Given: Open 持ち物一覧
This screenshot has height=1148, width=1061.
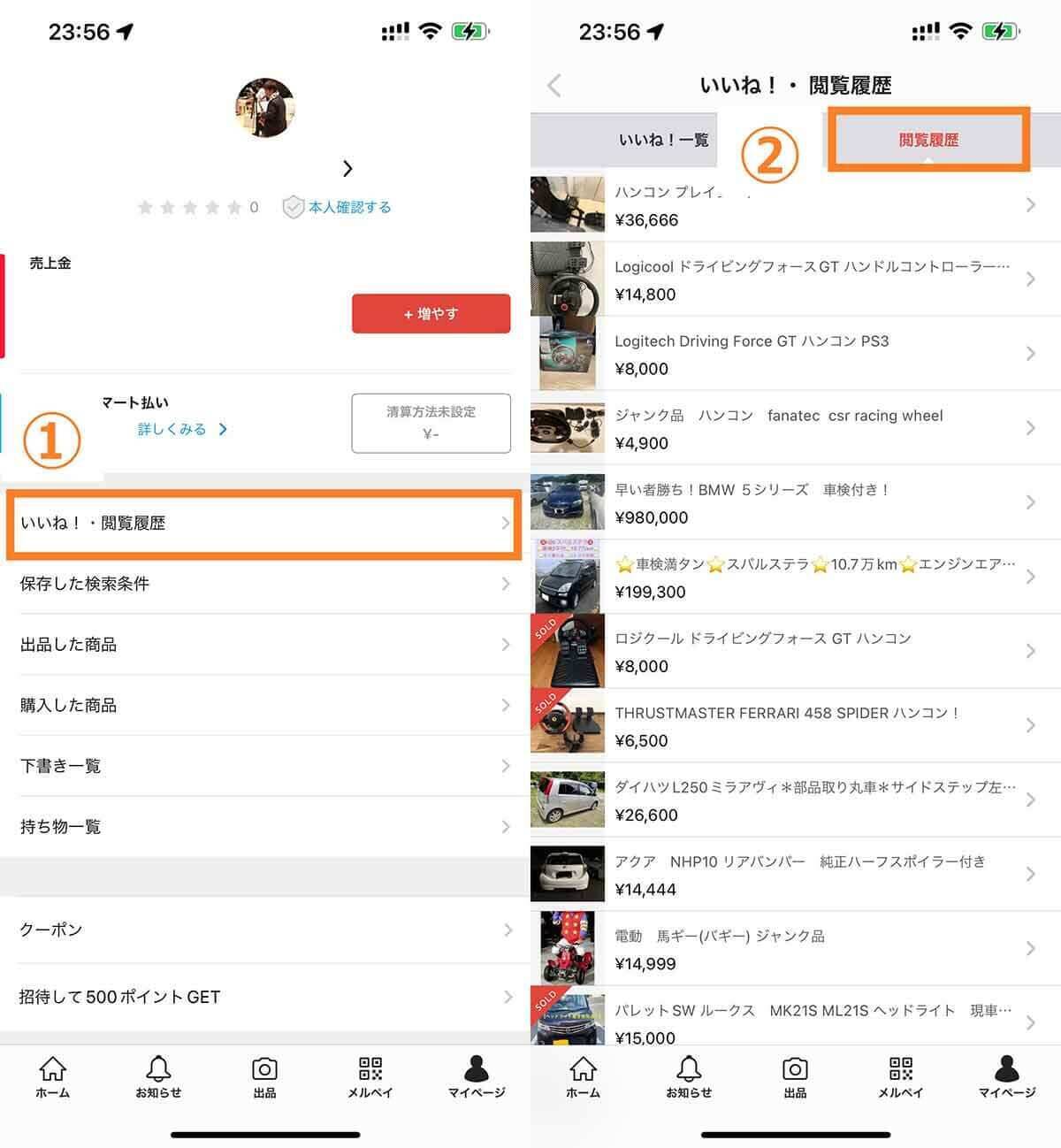Looking at the screenshot, I should (263, 827).
